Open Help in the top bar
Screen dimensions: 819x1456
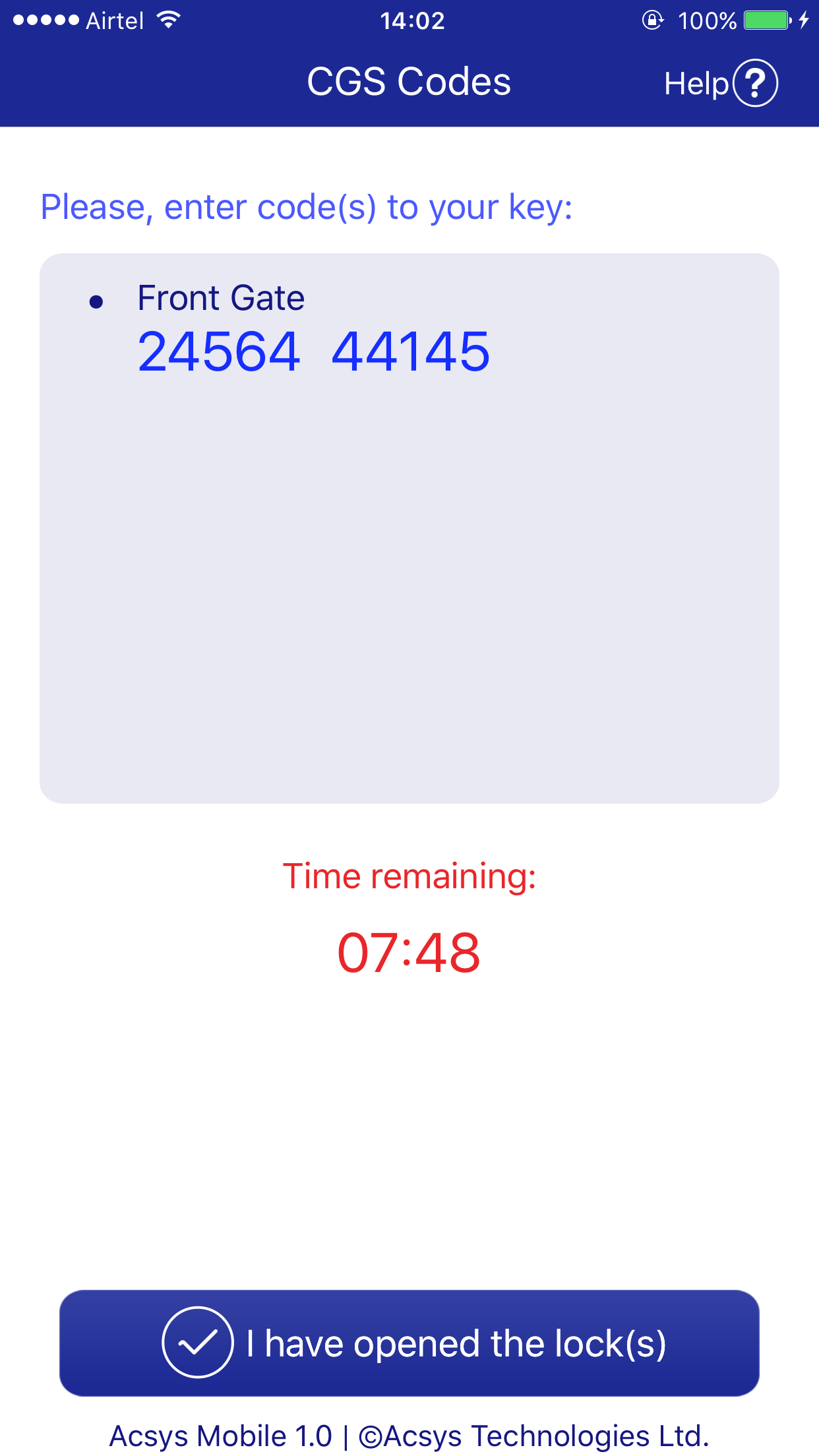coord(721,83)
